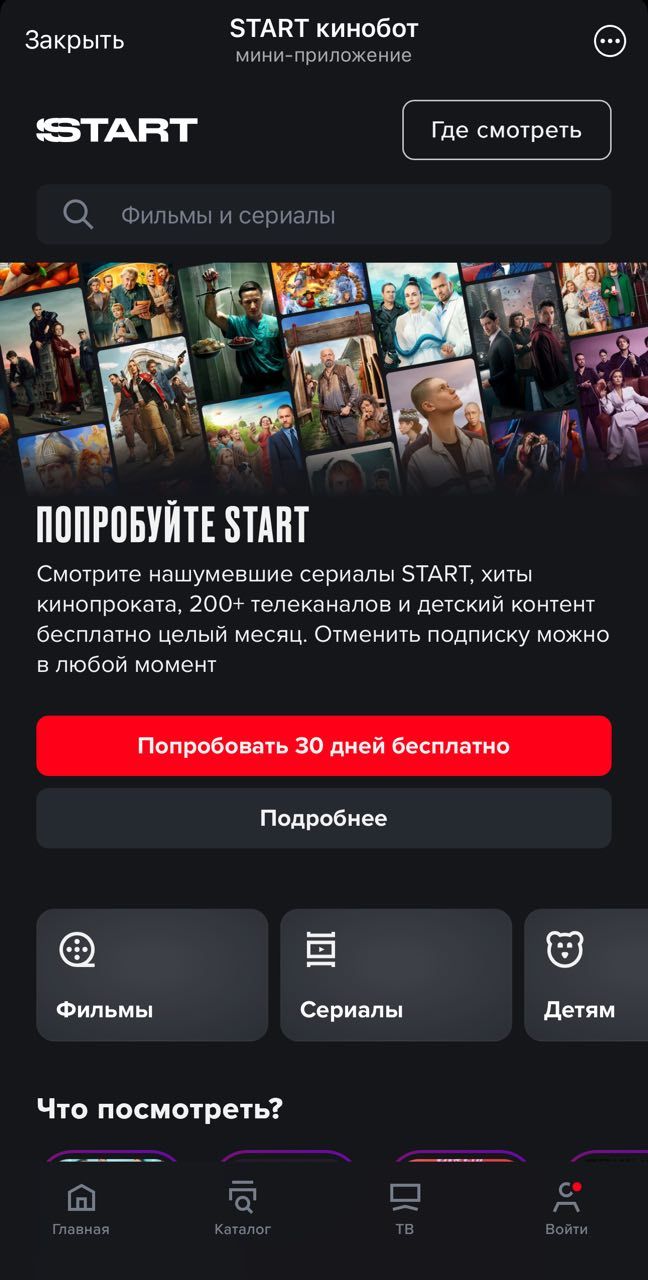The height and width of the screenshot is (1280, 648).
Task: Switch to the 'Каталог' tab
Action: pos(243,1209)
